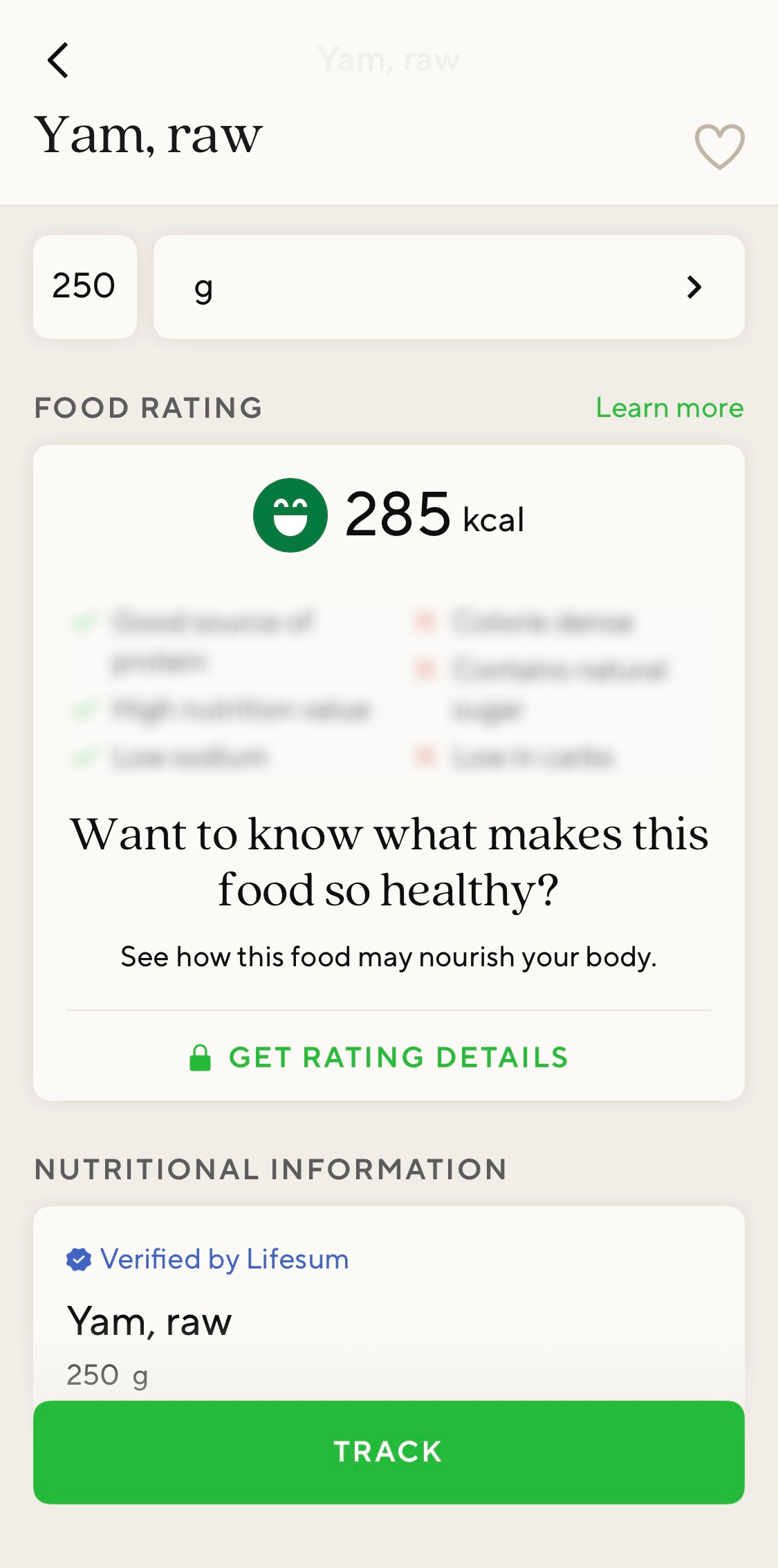Go back using the top-left arrow
This screenshot has width=778, height=1568.
point(58,60)
